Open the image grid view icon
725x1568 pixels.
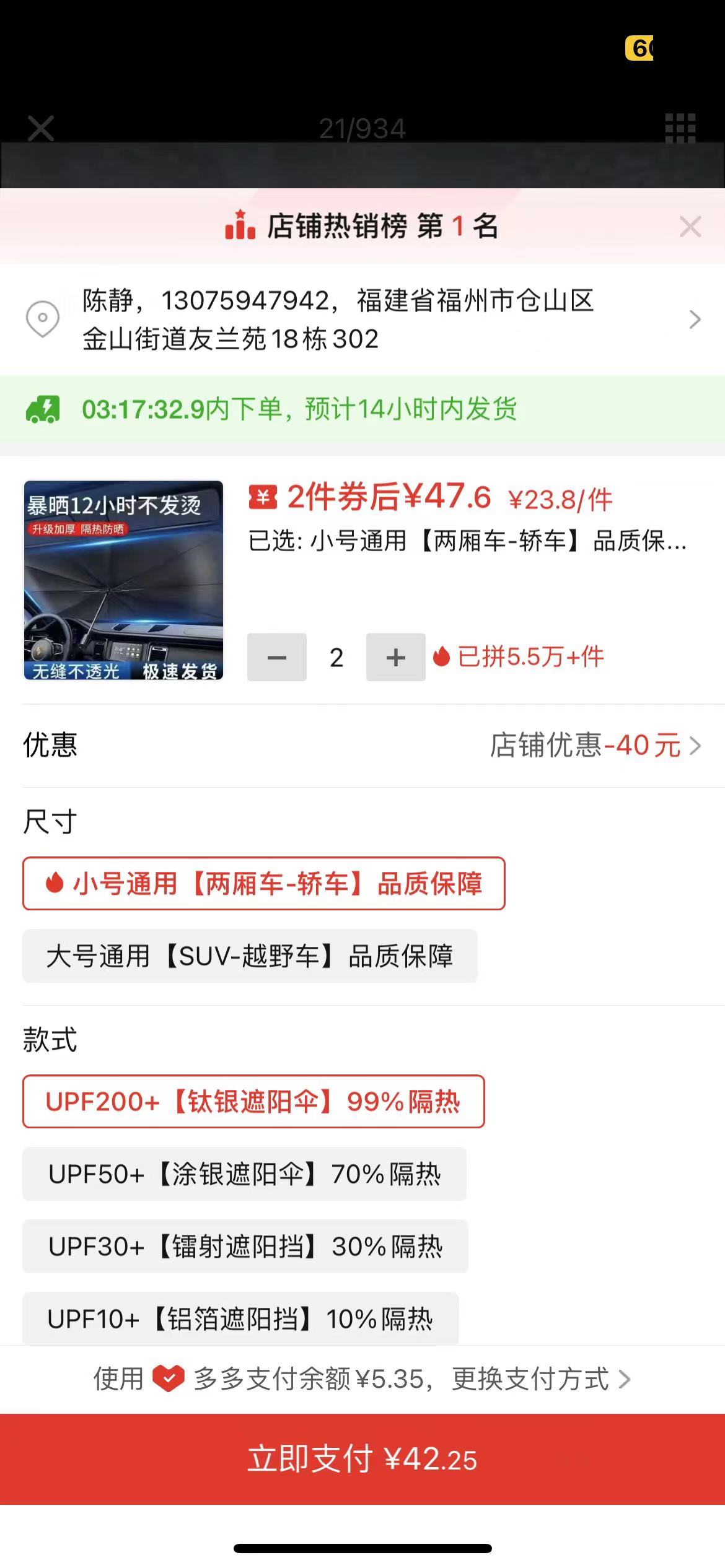(x=680, y=128)
